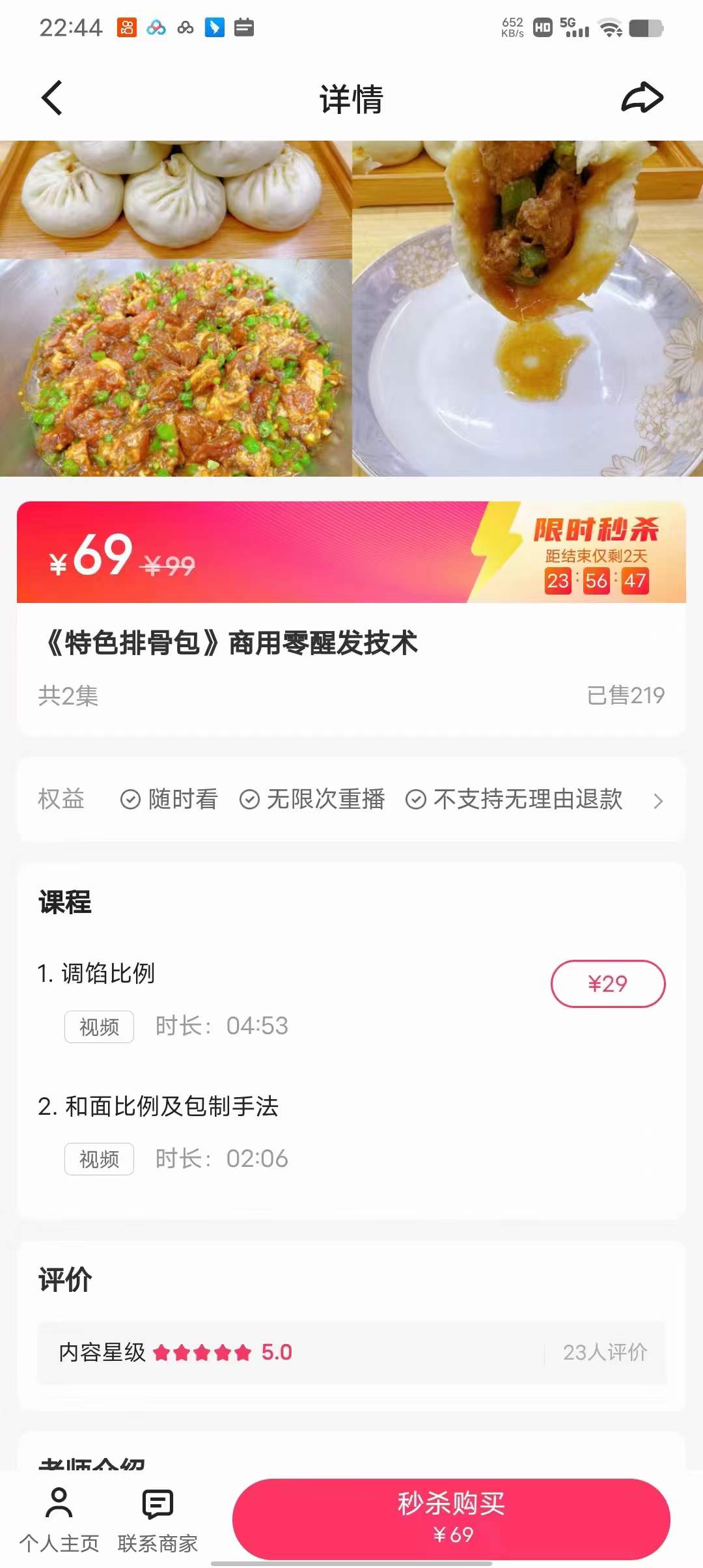View the 评价 section header
703x1568 pixels.
pyautogui.click(x=64, y=1279)
